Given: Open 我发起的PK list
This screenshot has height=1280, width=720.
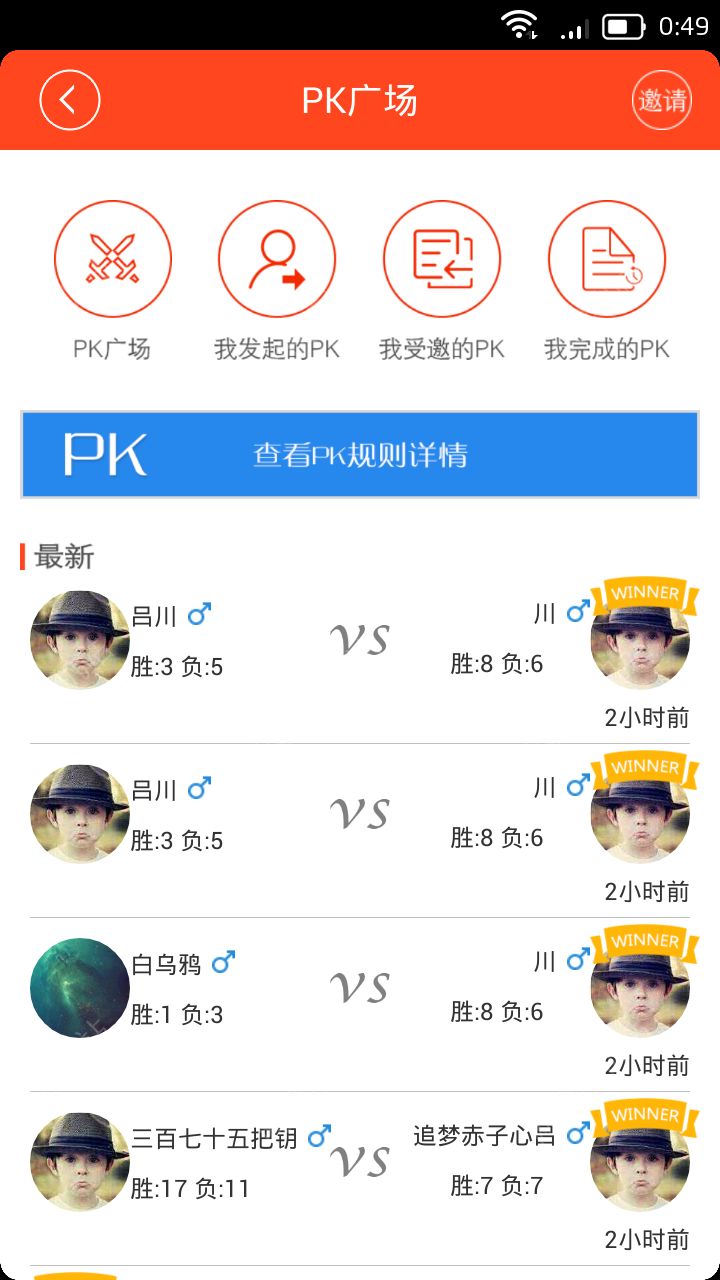Looking at the screenshot, I should click(277, 260).
